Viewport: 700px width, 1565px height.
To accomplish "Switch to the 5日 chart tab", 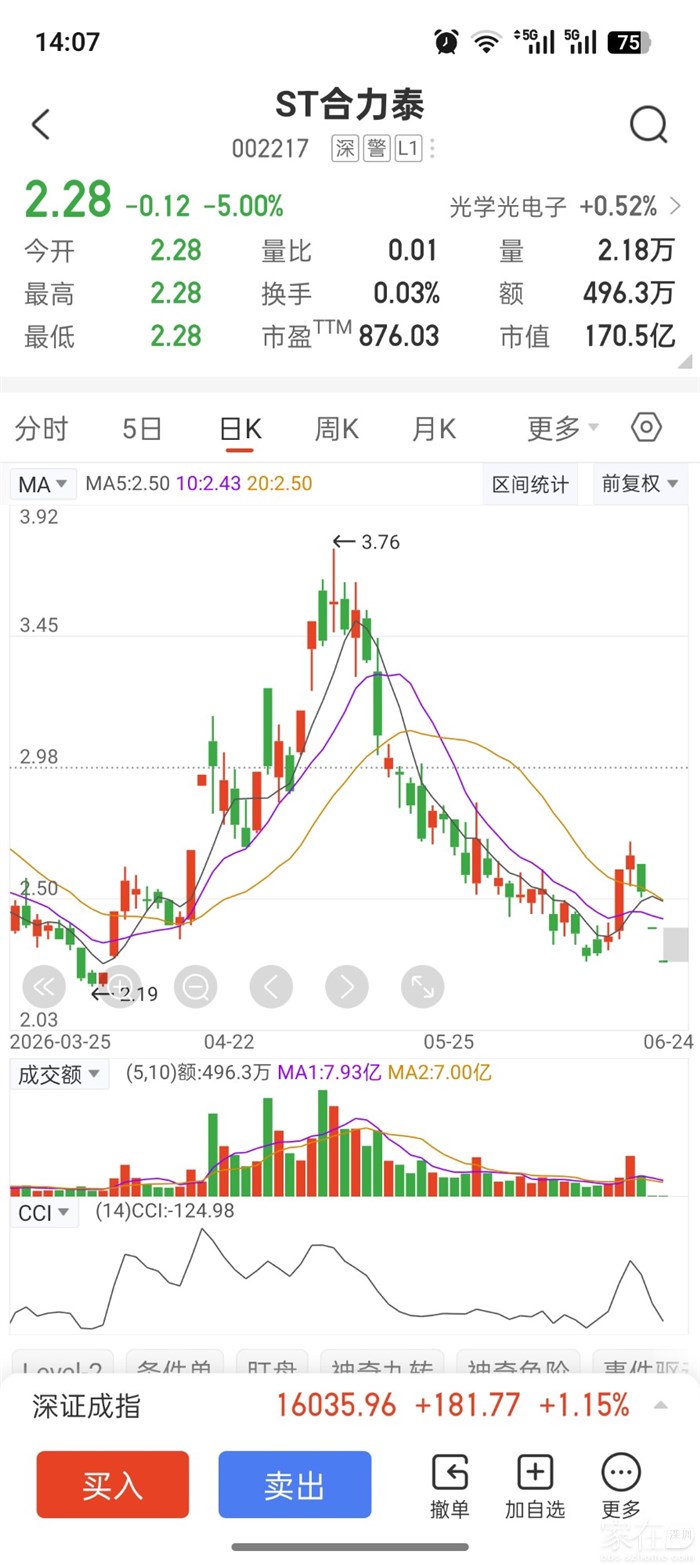I will click(x=142, y=429).
